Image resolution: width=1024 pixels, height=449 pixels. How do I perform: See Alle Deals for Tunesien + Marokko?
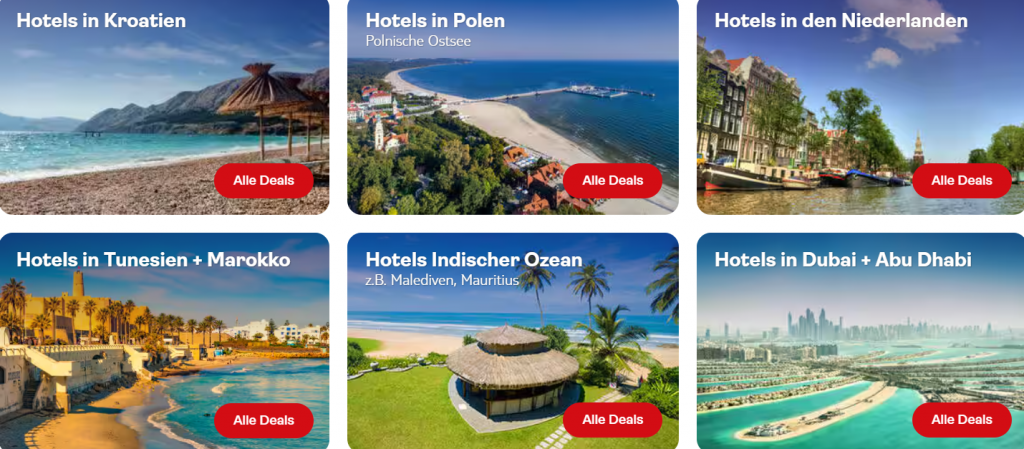coord(263,420)
